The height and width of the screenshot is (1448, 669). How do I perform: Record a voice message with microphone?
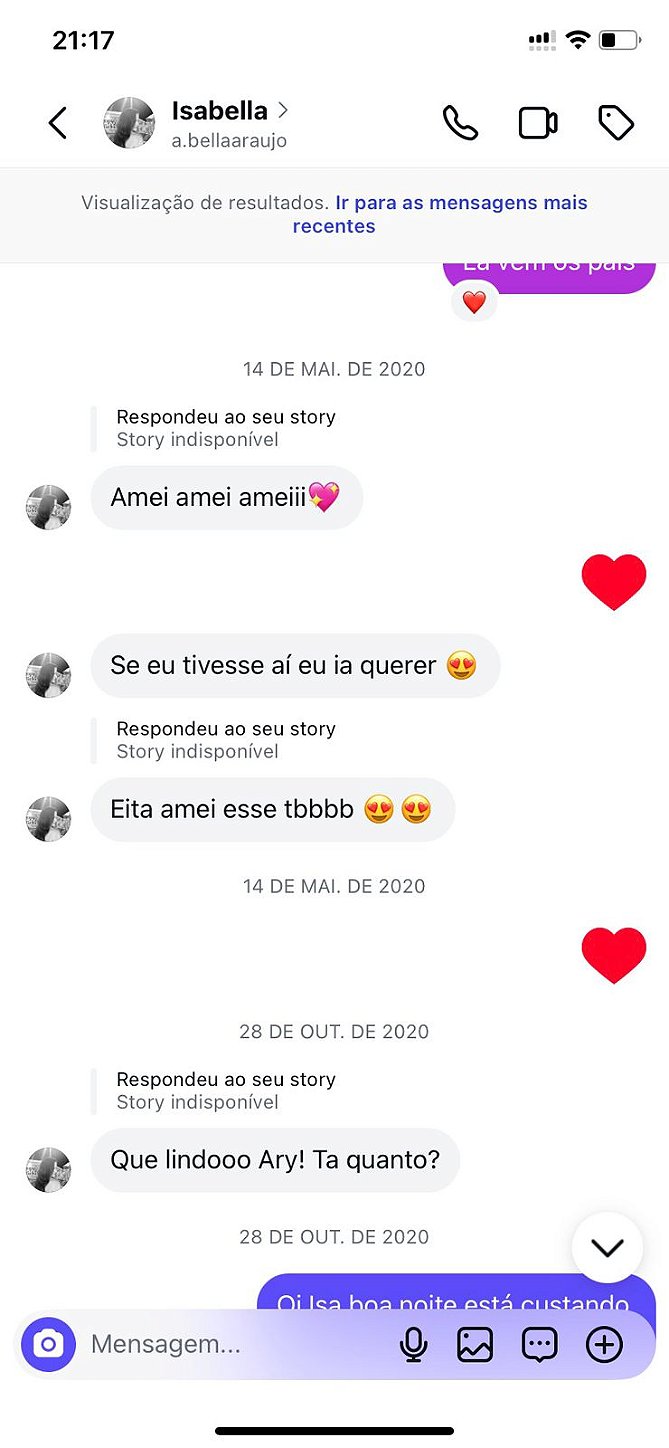click(413, 1345)
